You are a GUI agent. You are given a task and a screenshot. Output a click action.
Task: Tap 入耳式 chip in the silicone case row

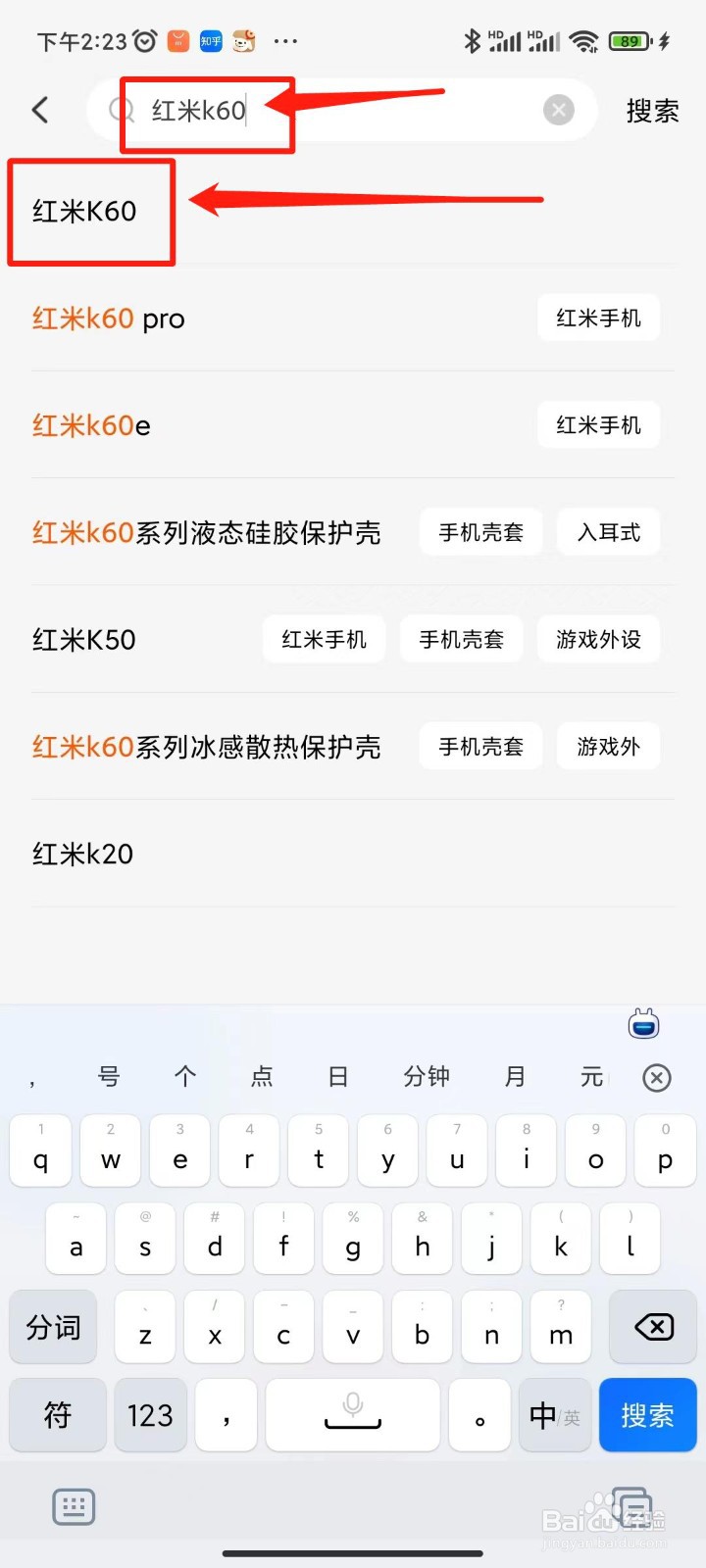tap(608, 532)
